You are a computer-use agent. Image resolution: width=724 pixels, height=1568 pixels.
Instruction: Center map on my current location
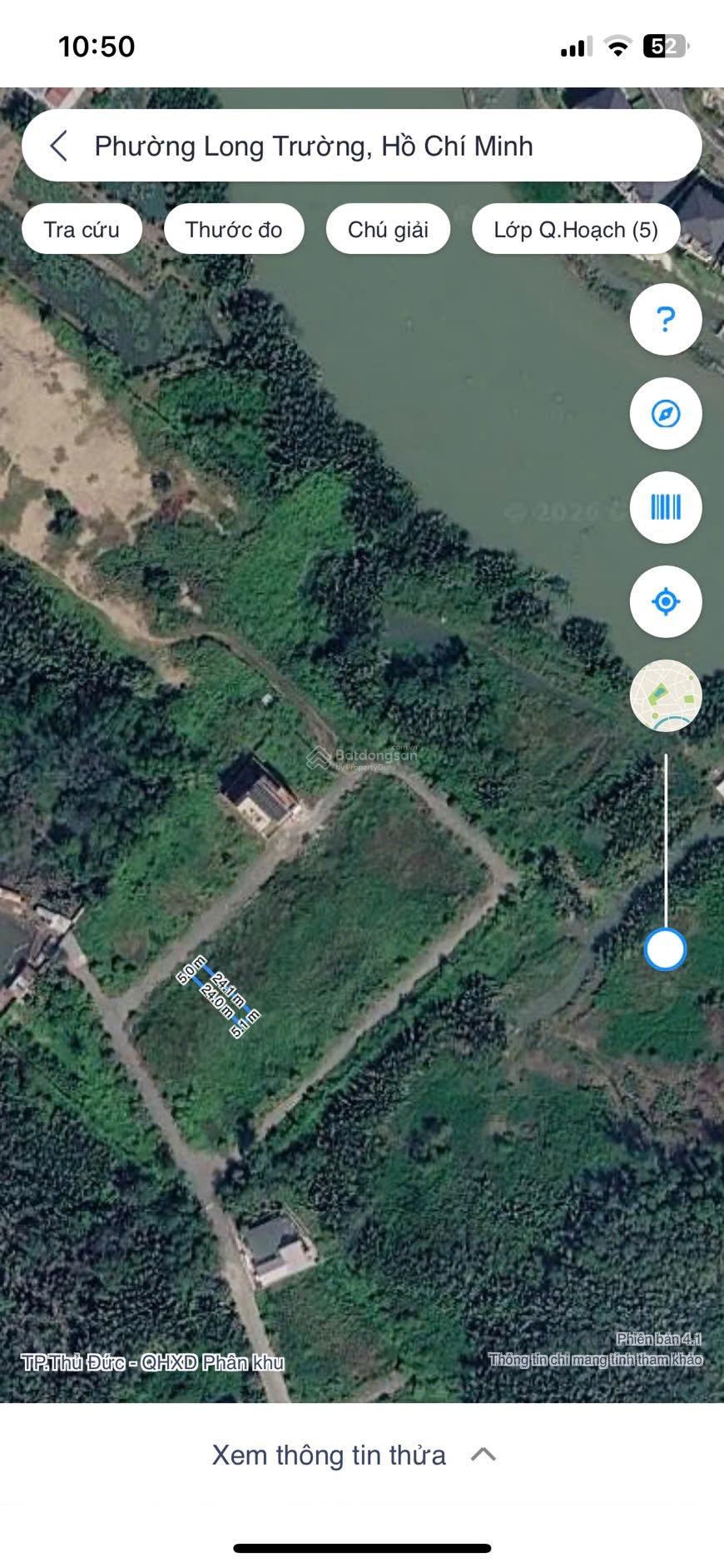665,601
